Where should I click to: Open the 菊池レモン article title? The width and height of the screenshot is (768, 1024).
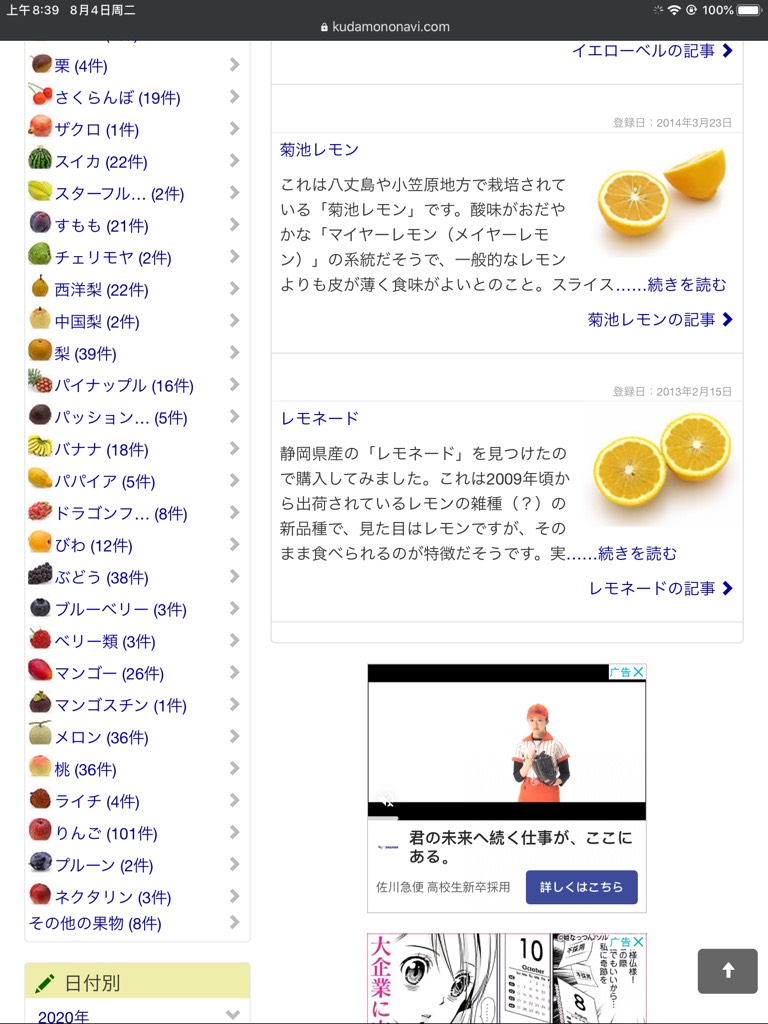click(319, 149)
